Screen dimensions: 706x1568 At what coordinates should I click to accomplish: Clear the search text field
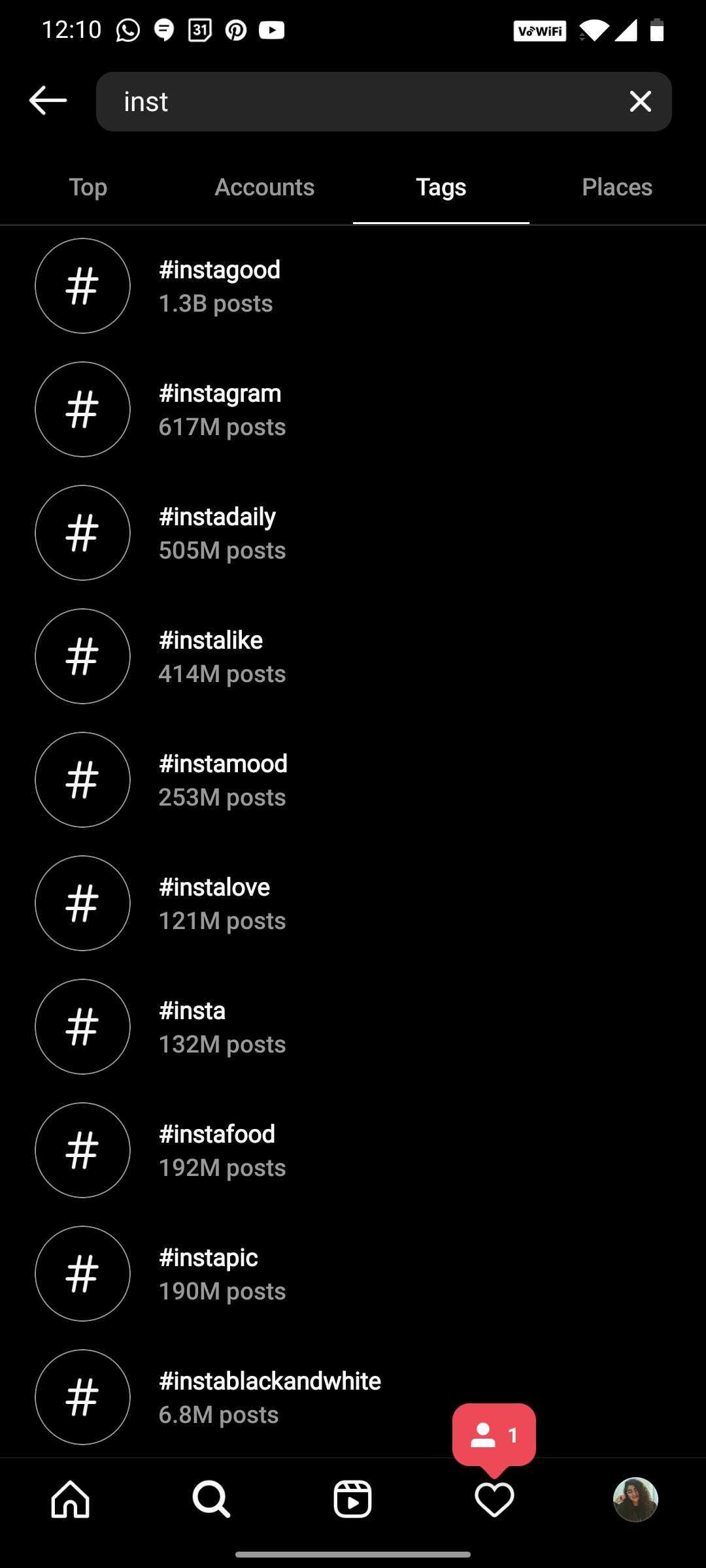click(640, 101)
